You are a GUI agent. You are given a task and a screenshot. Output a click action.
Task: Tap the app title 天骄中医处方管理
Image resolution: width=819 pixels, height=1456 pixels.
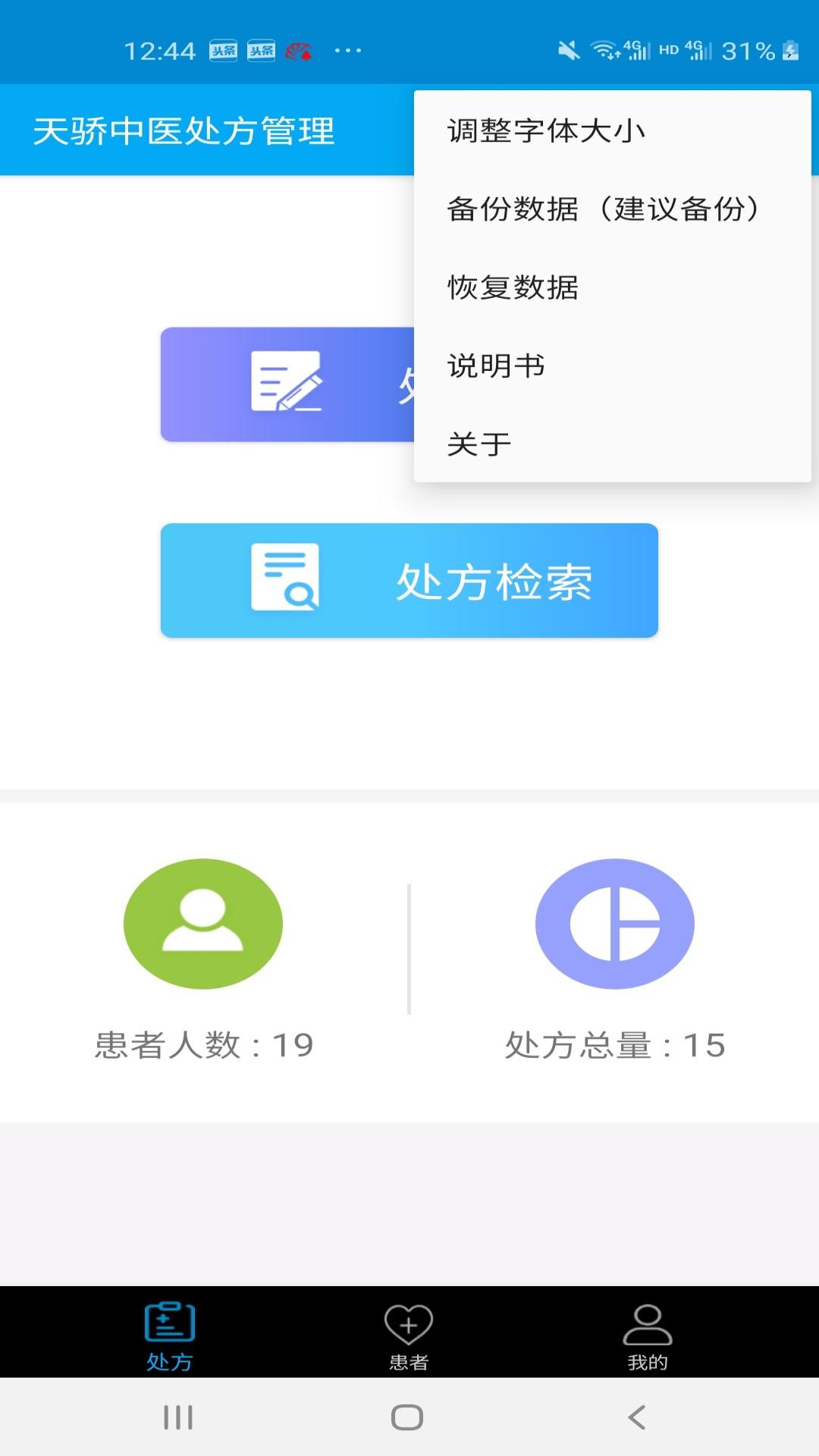[x=184, y=129]
